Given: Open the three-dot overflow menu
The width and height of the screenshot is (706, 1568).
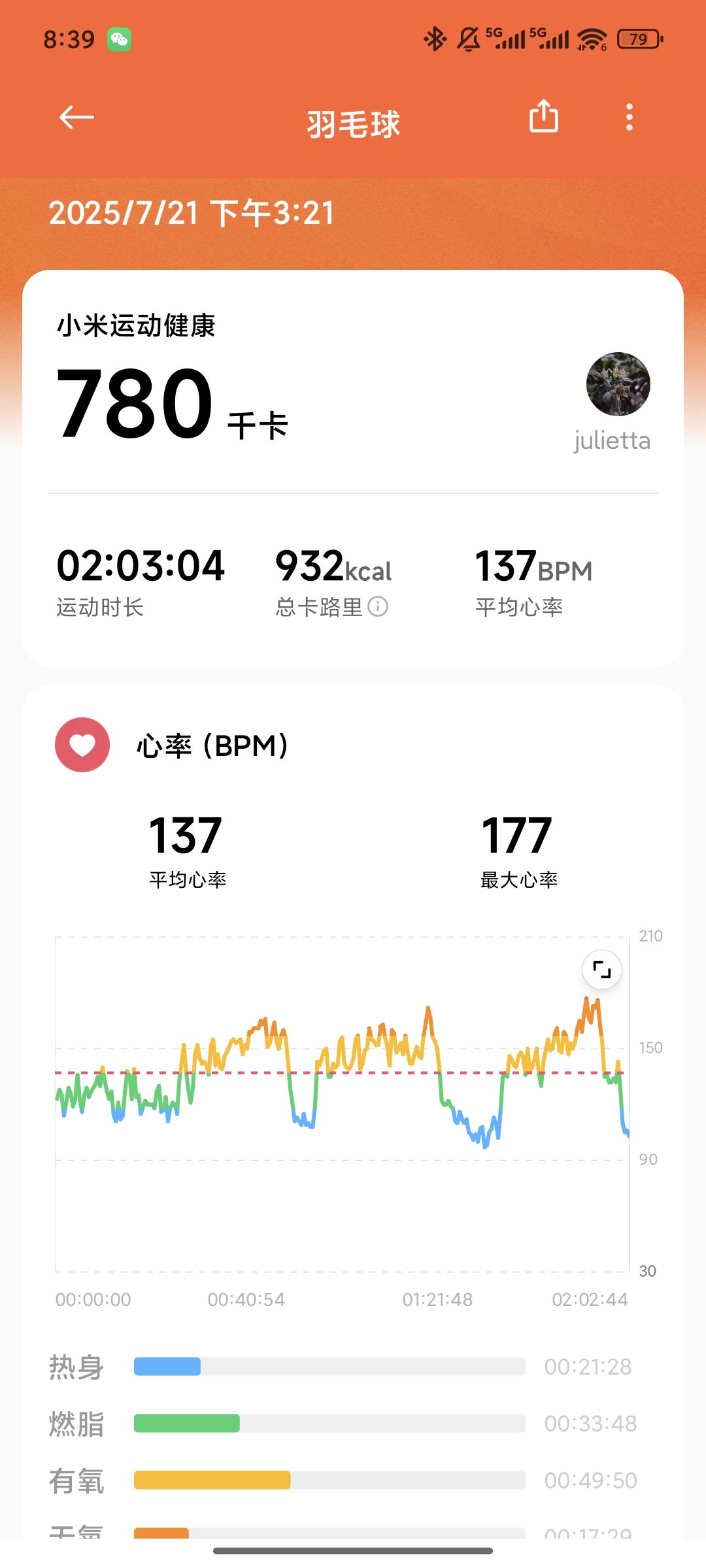Looking at the screenshot, I should pyautogui.click(x=629, y=117).
